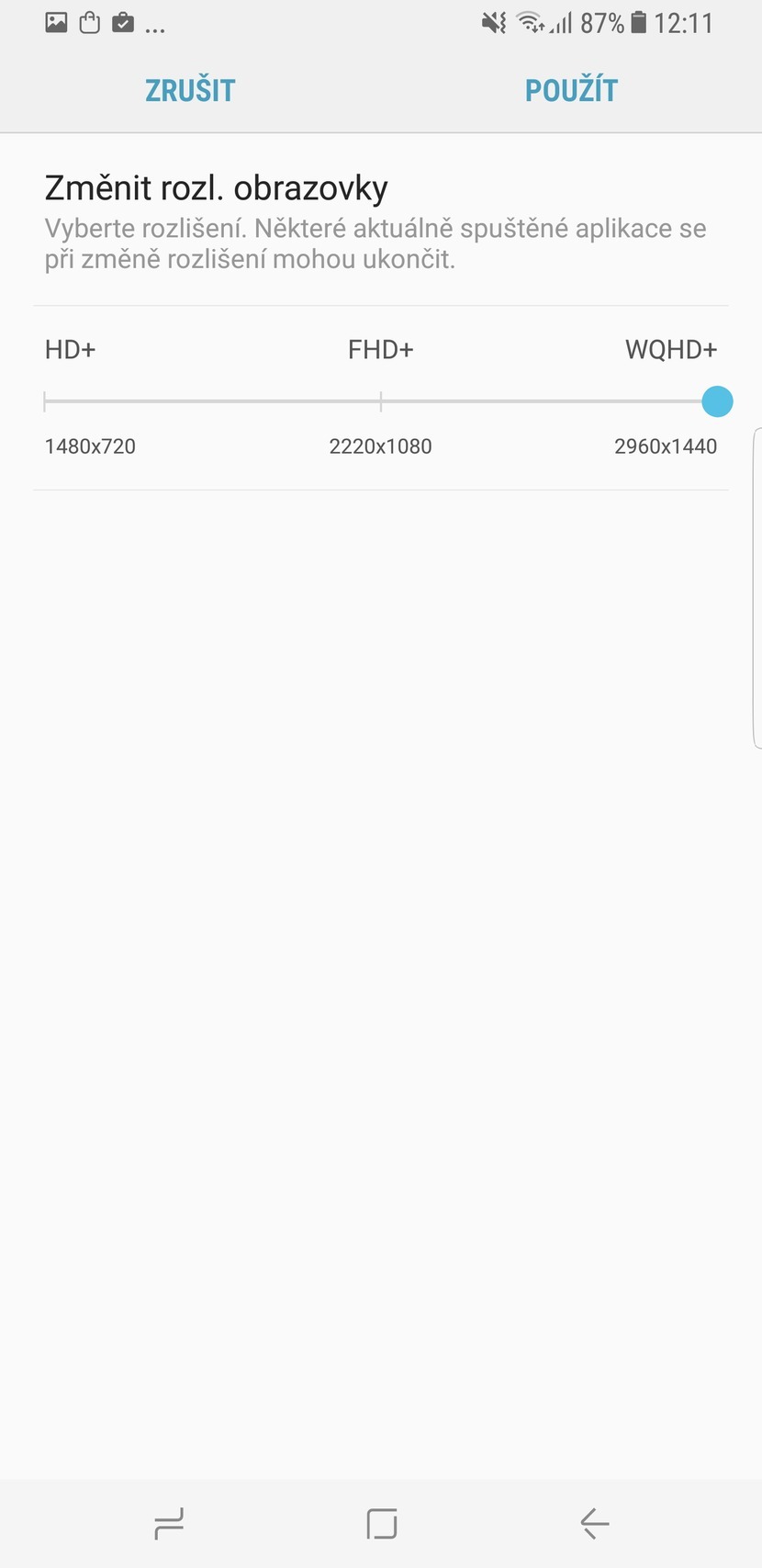This screenshot has width=762, height=1568.
Task: Tap the title Změnit rozl. obrazovky
Action: pos(216,187)
